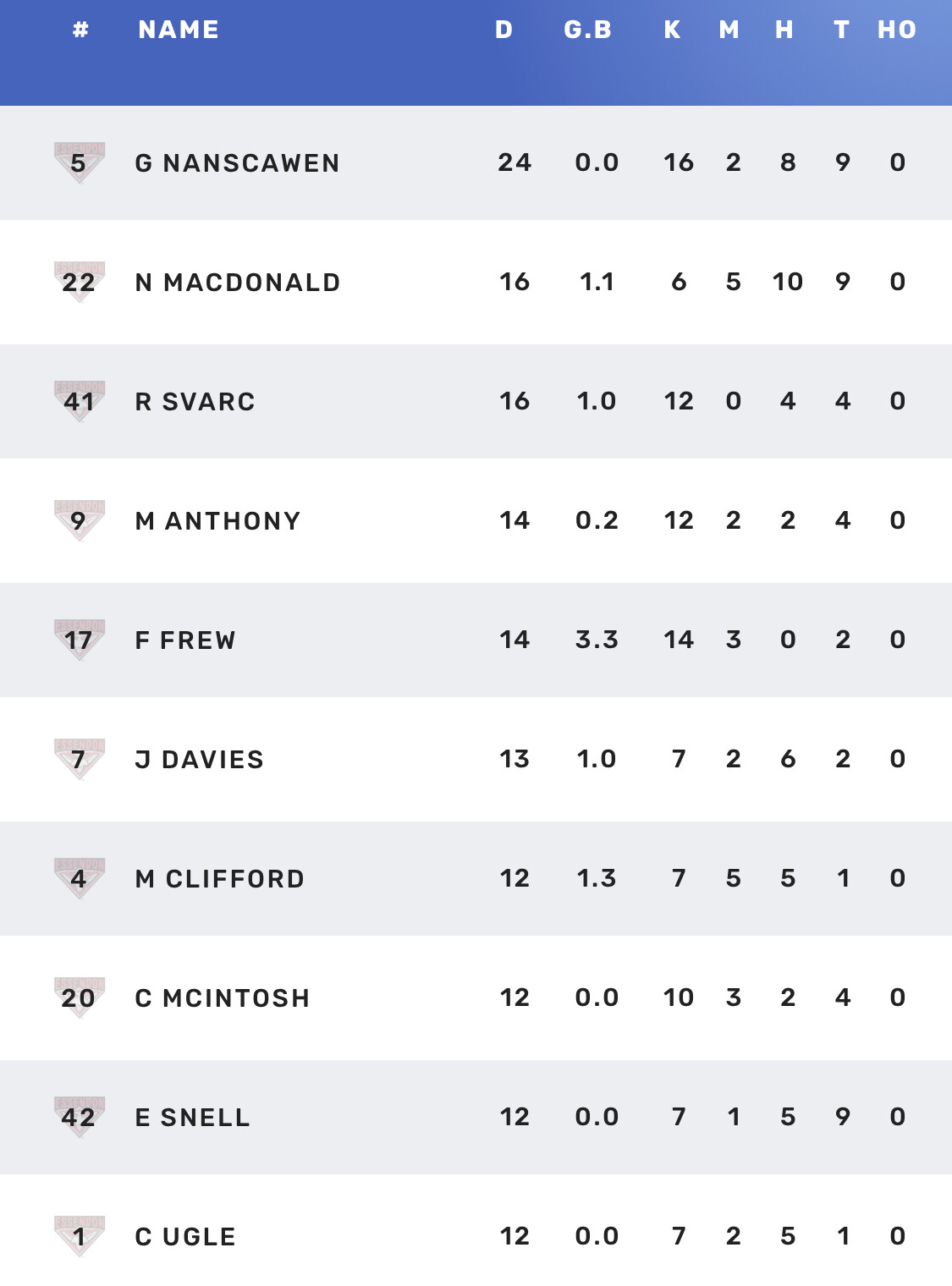952x1286 pixels.
Task: Select the E Snell row
Action: [x=192, y=1117]
